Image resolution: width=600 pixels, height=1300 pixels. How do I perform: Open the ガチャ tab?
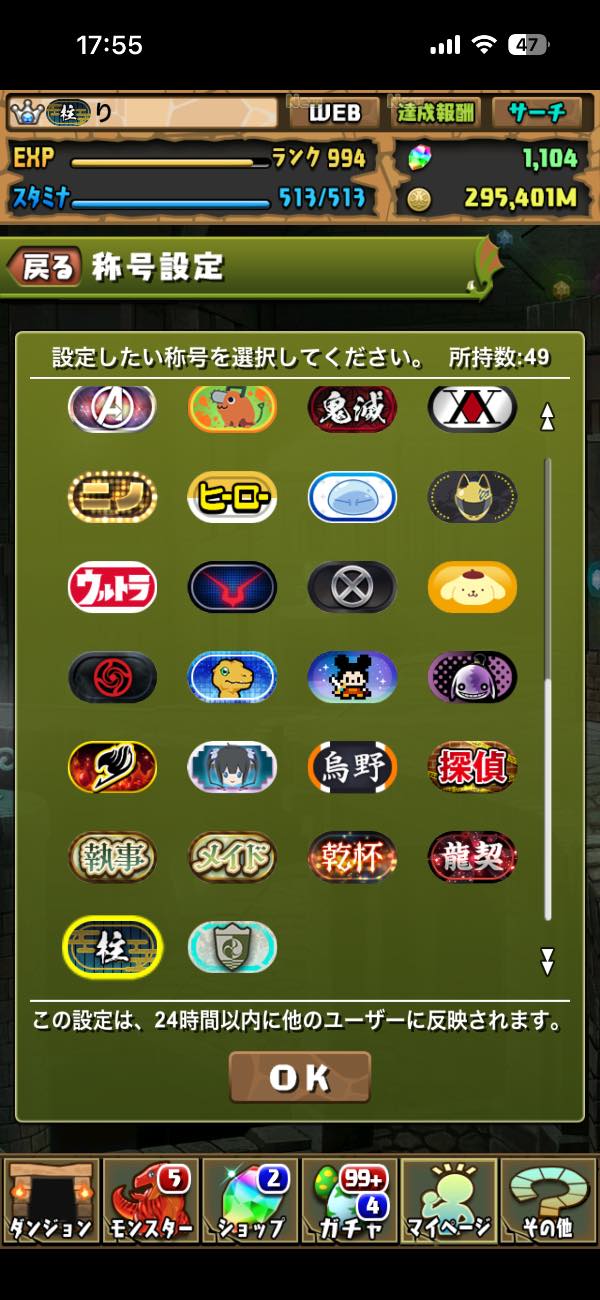coord(349,1202)
